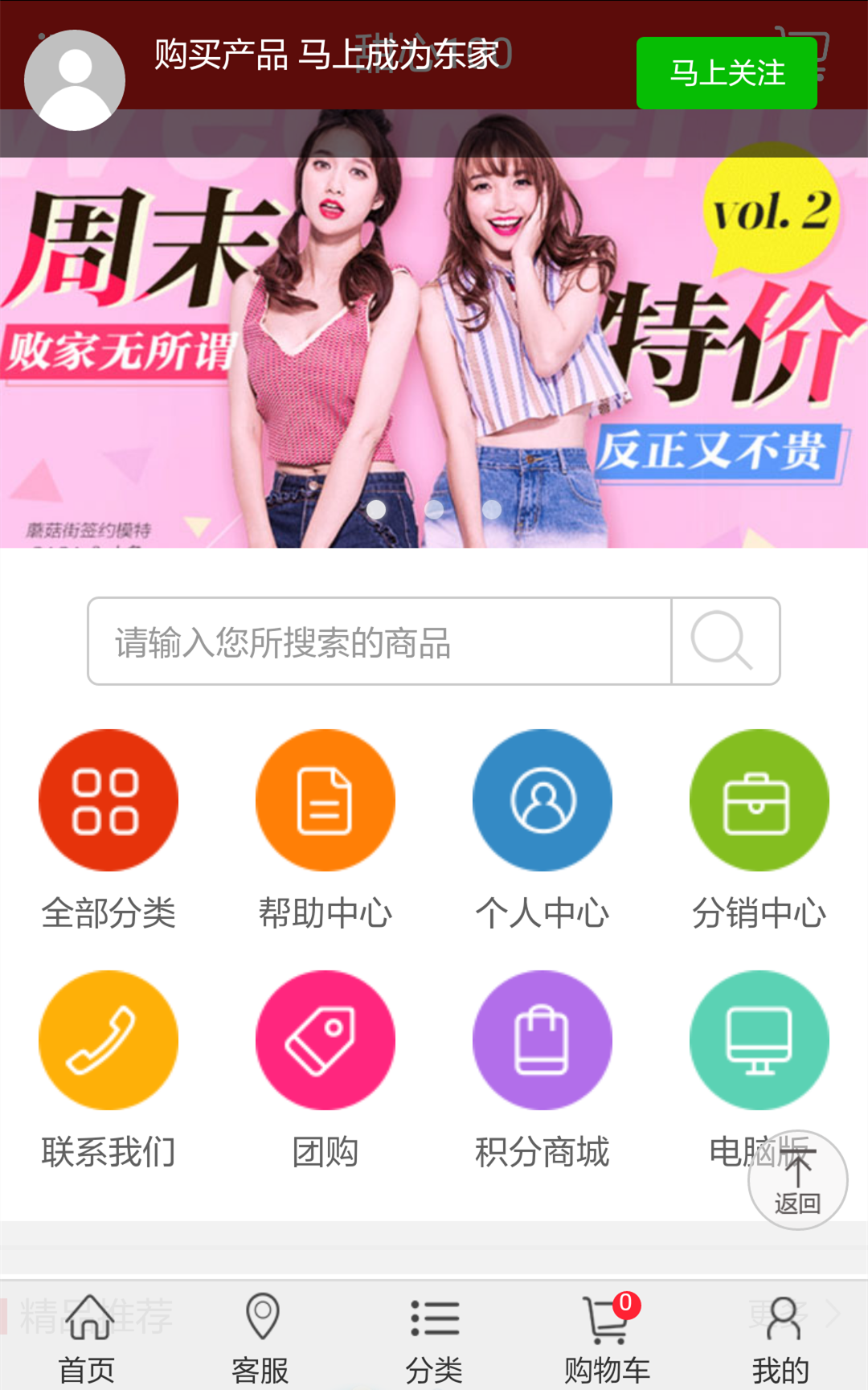
Task: Tap the magnifier search icon
Action: [x=724, y=642]
